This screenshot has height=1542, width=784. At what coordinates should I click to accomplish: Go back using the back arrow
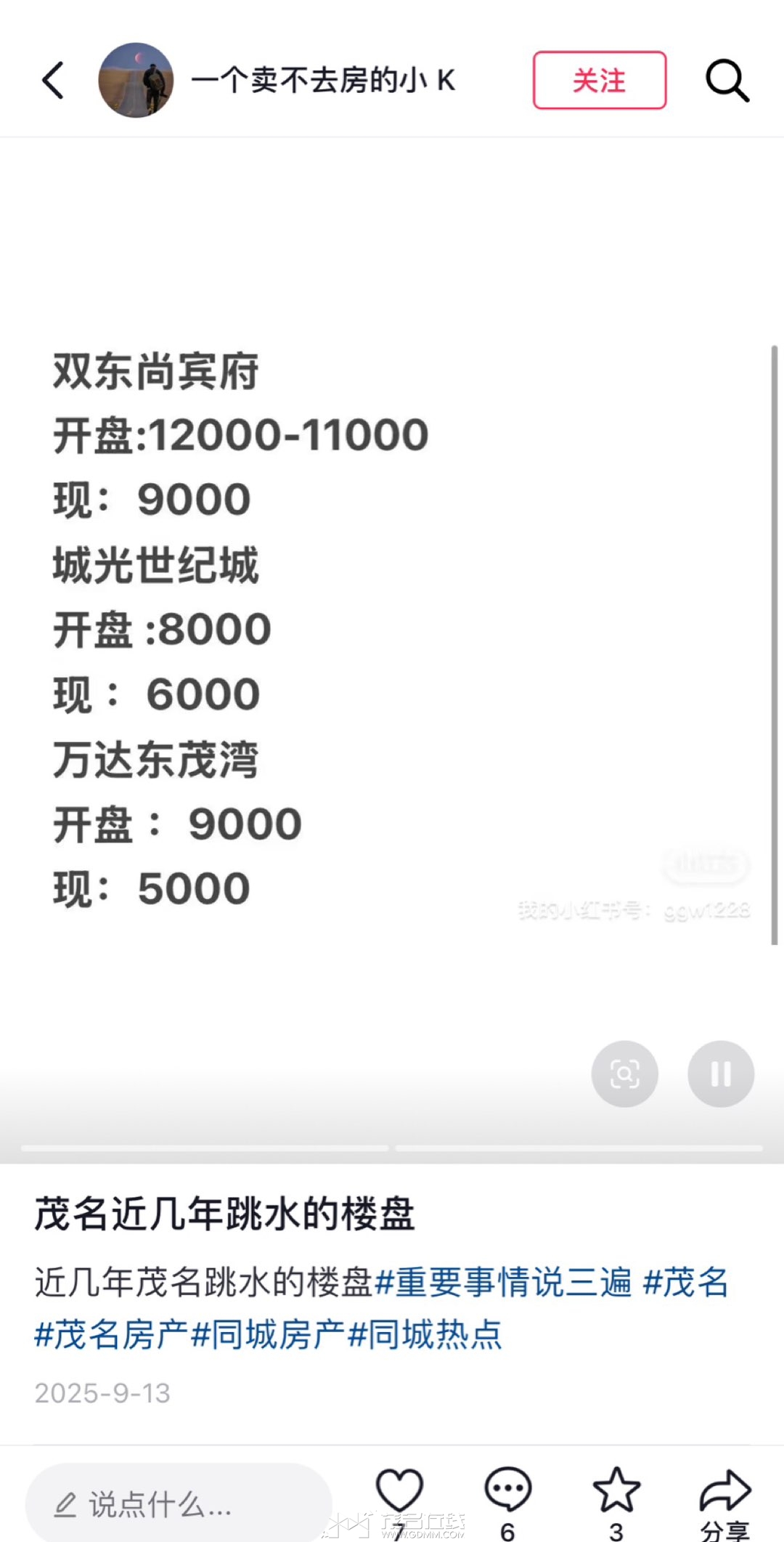[53, 80]
